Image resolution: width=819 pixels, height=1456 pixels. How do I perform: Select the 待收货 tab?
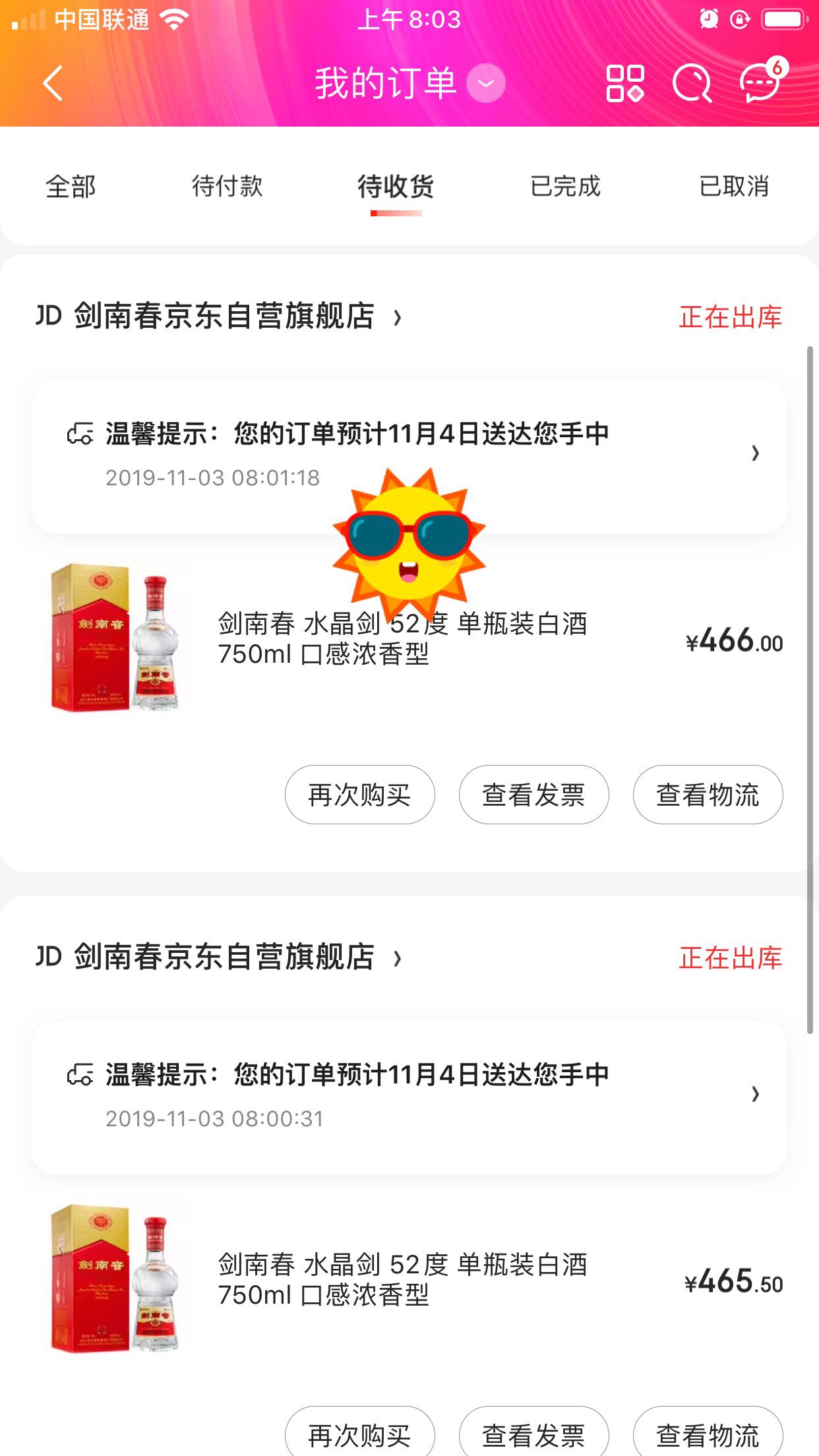396,187
